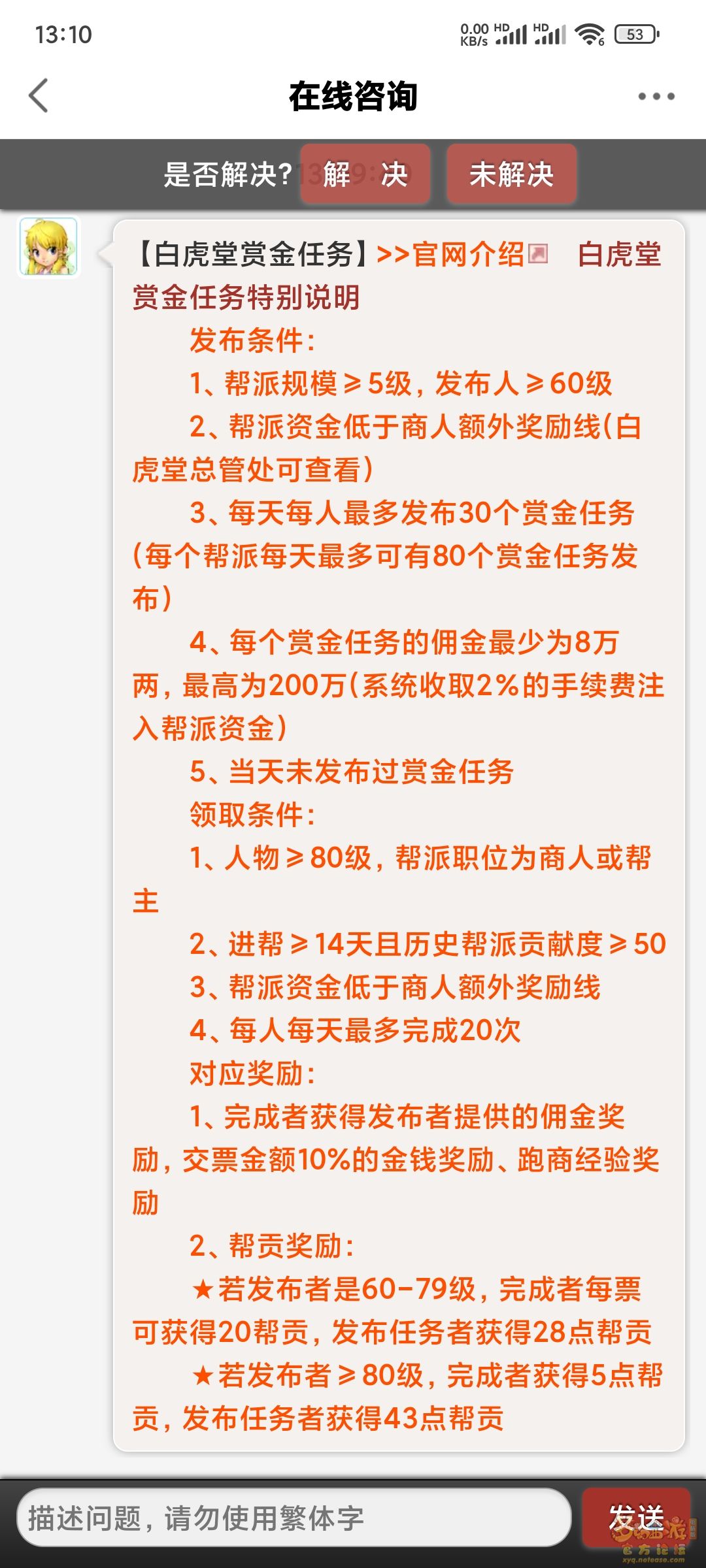Open the three-dot overflow menu
706x1568 pixels.
(x=656, y=97)
